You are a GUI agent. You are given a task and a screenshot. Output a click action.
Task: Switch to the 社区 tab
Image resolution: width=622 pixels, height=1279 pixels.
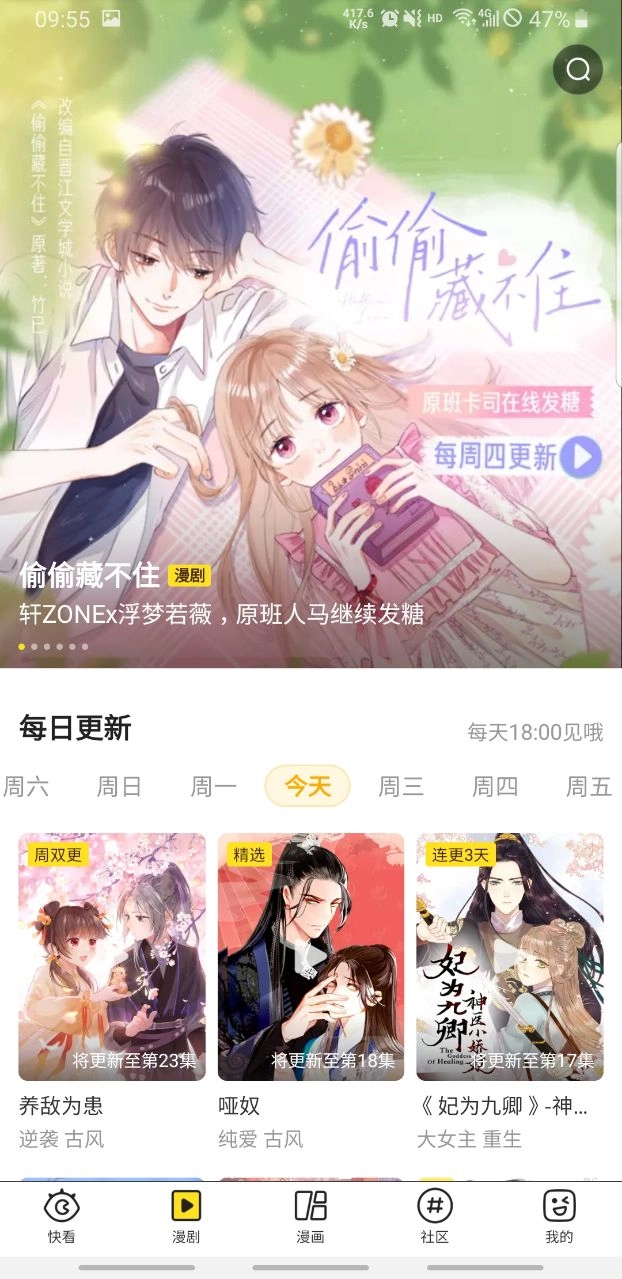coord(434,1216)
